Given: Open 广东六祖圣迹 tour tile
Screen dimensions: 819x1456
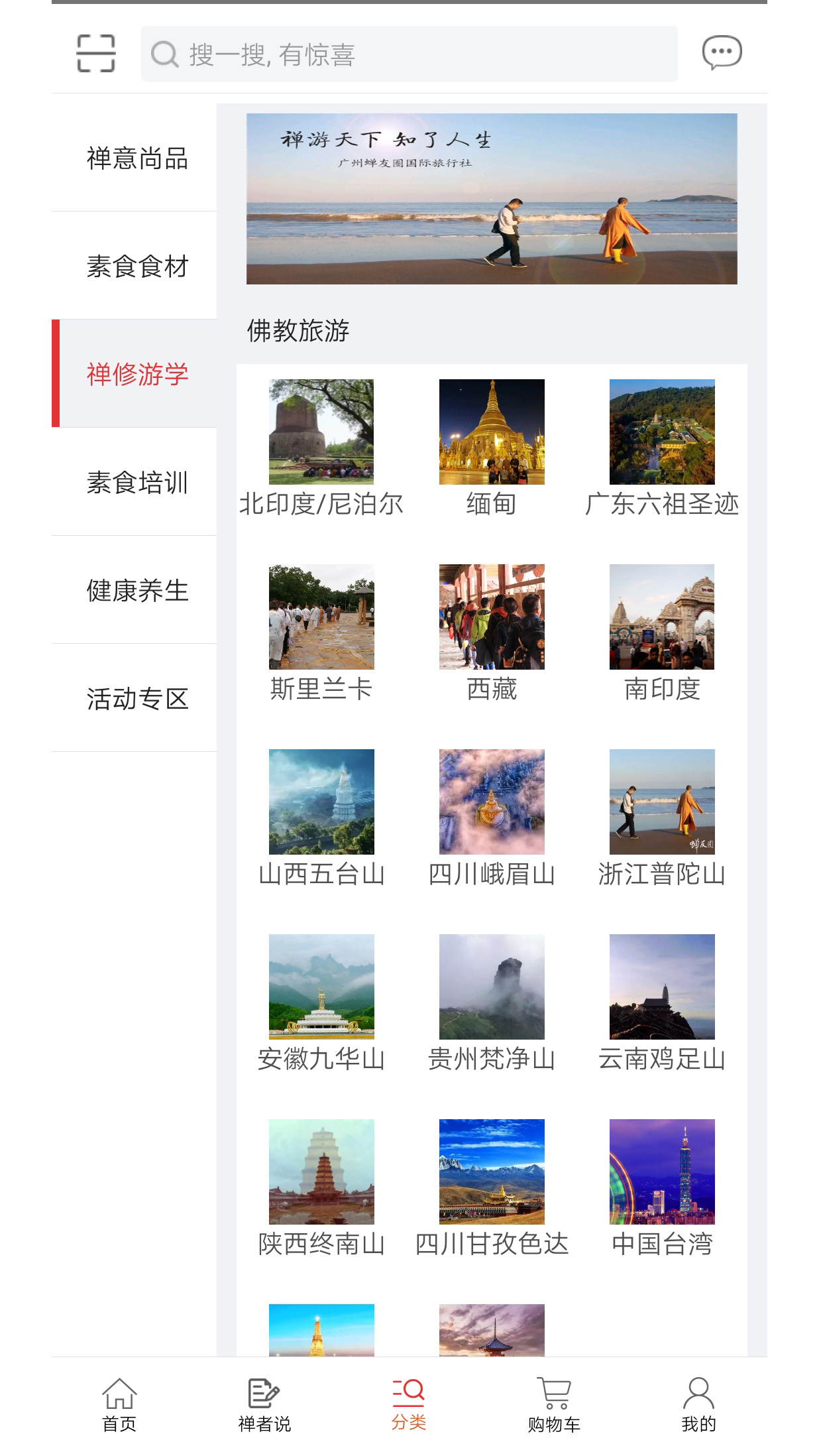Looking at the screenshot, I should [x=662, y=448].
